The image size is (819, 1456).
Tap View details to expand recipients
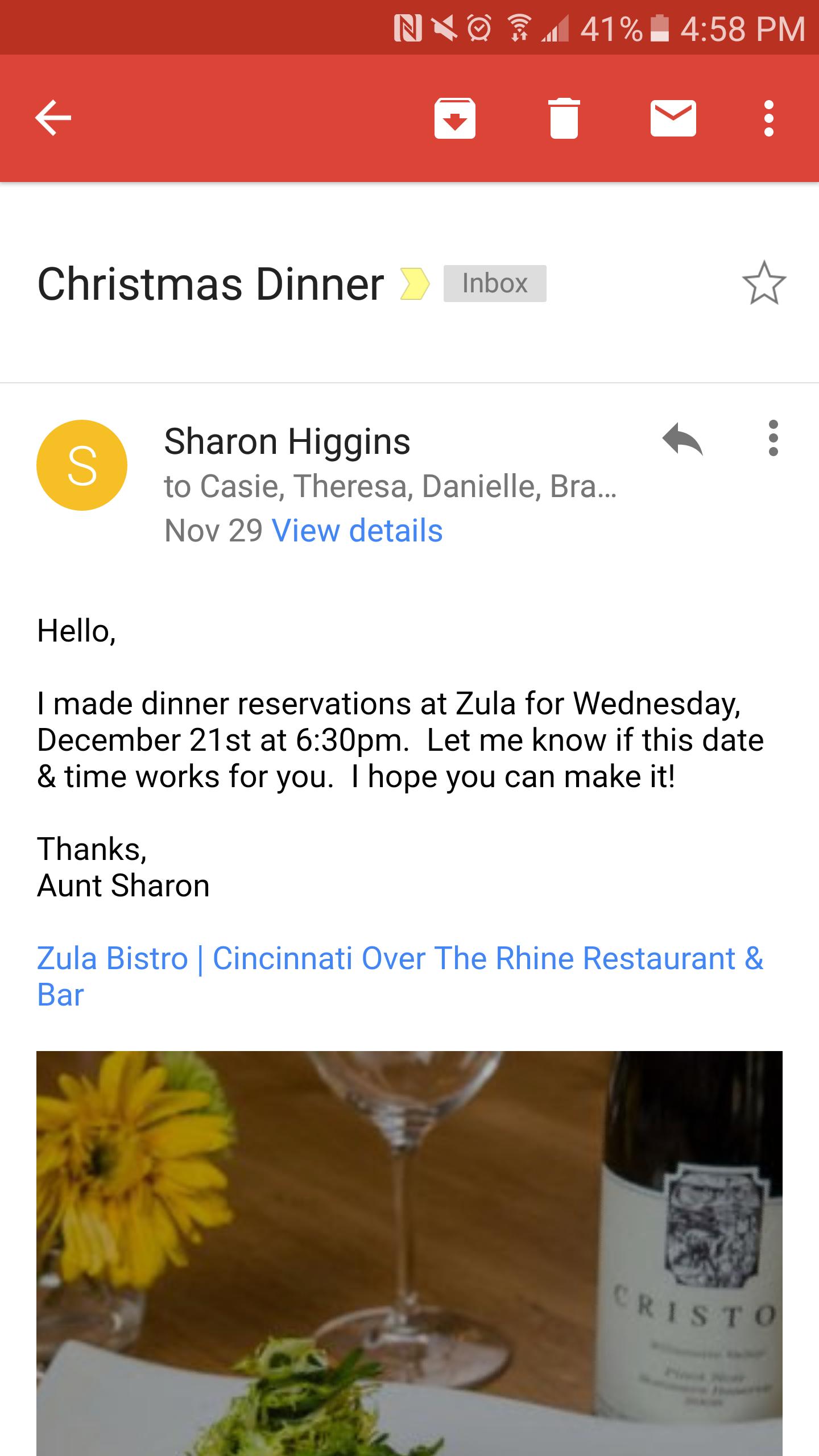[357, 531]
